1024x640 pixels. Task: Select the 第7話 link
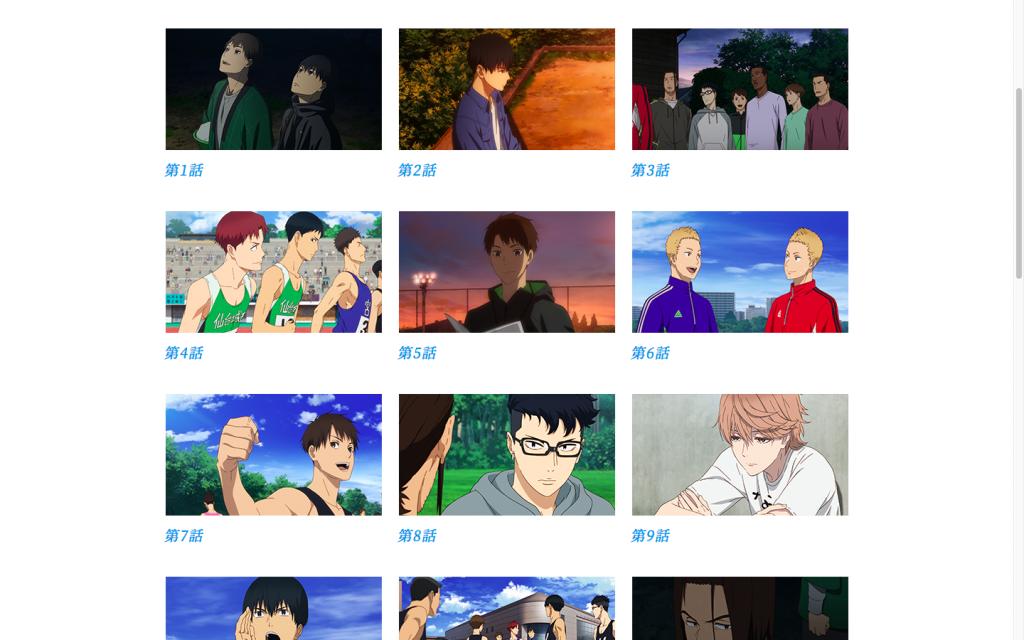click(x=184, y=536)
